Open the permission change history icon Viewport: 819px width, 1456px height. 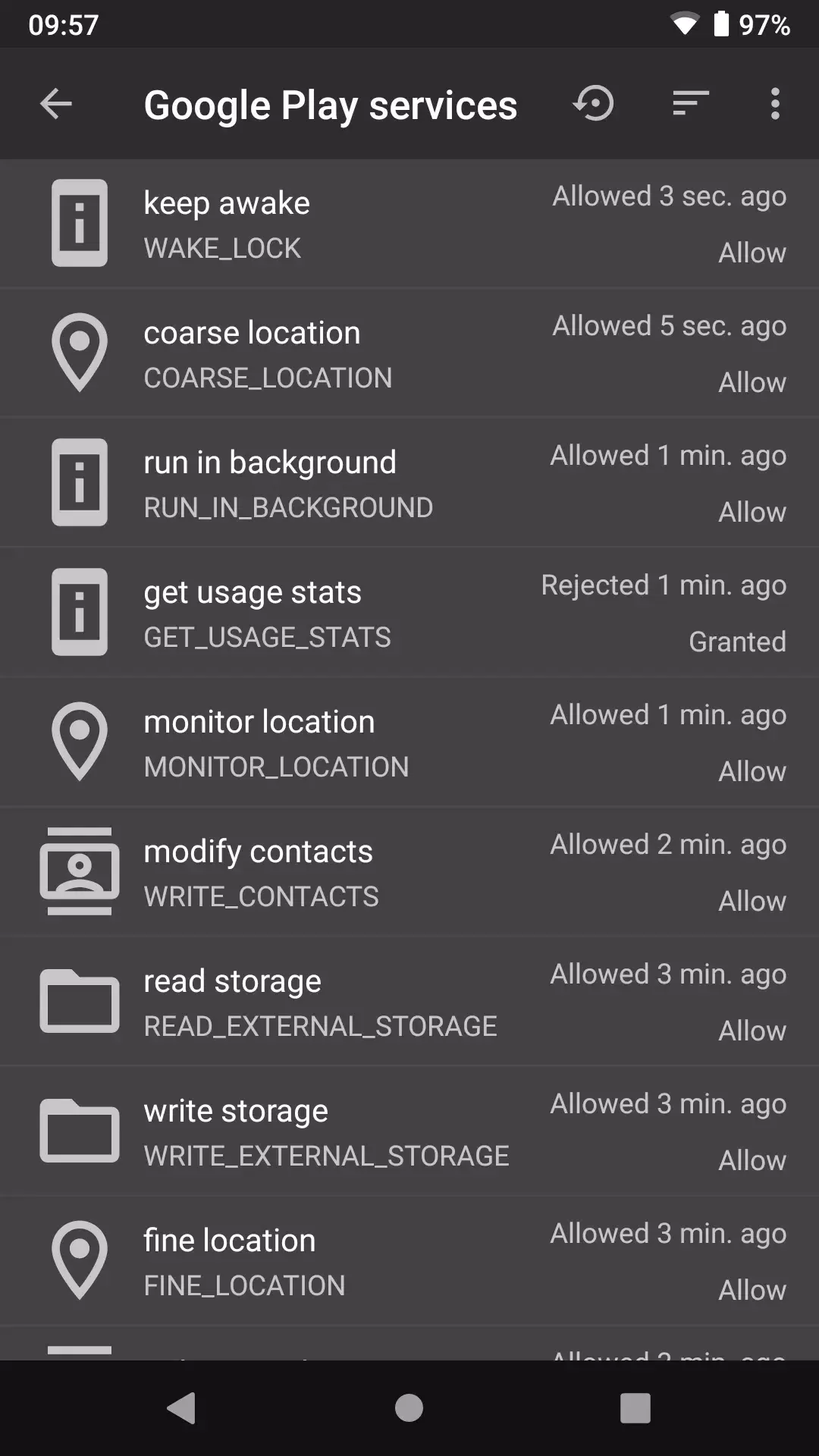point(594,104)
